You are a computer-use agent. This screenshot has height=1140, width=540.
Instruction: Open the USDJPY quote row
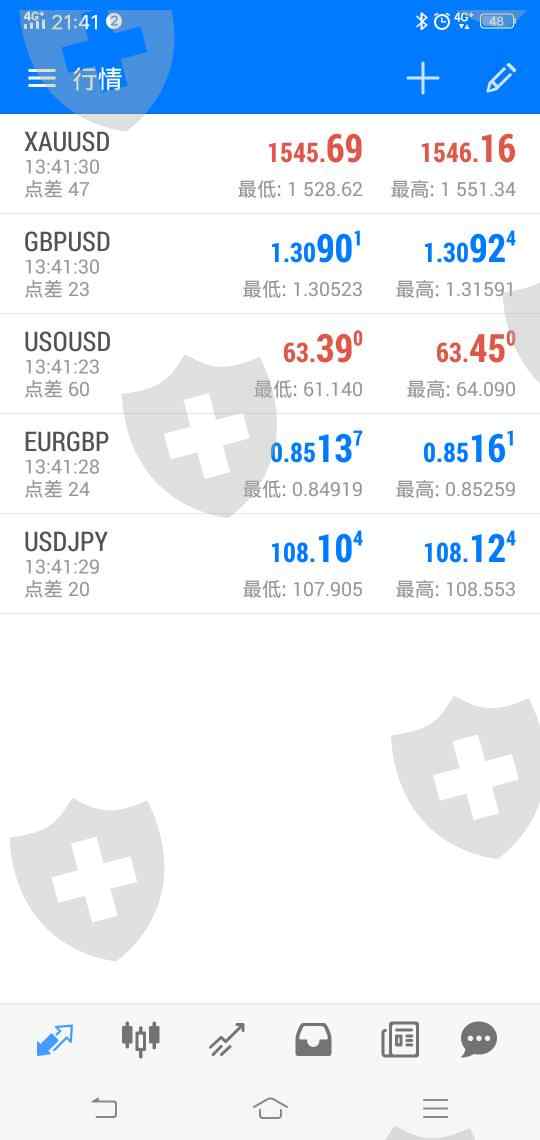(270, 563)
